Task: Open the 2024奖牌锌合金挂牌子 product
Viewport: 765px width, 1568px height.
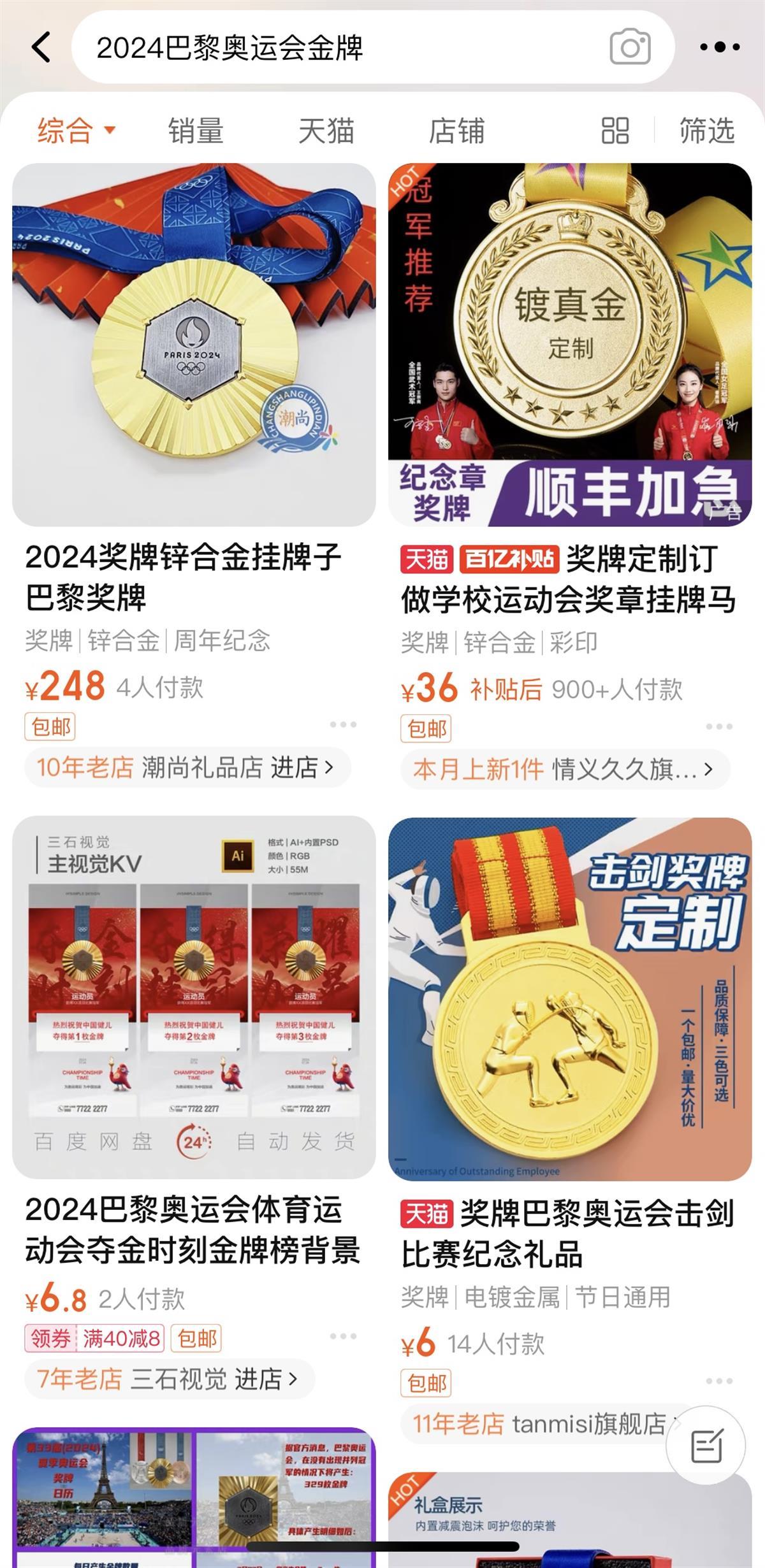Action: [x=194, y=345]
